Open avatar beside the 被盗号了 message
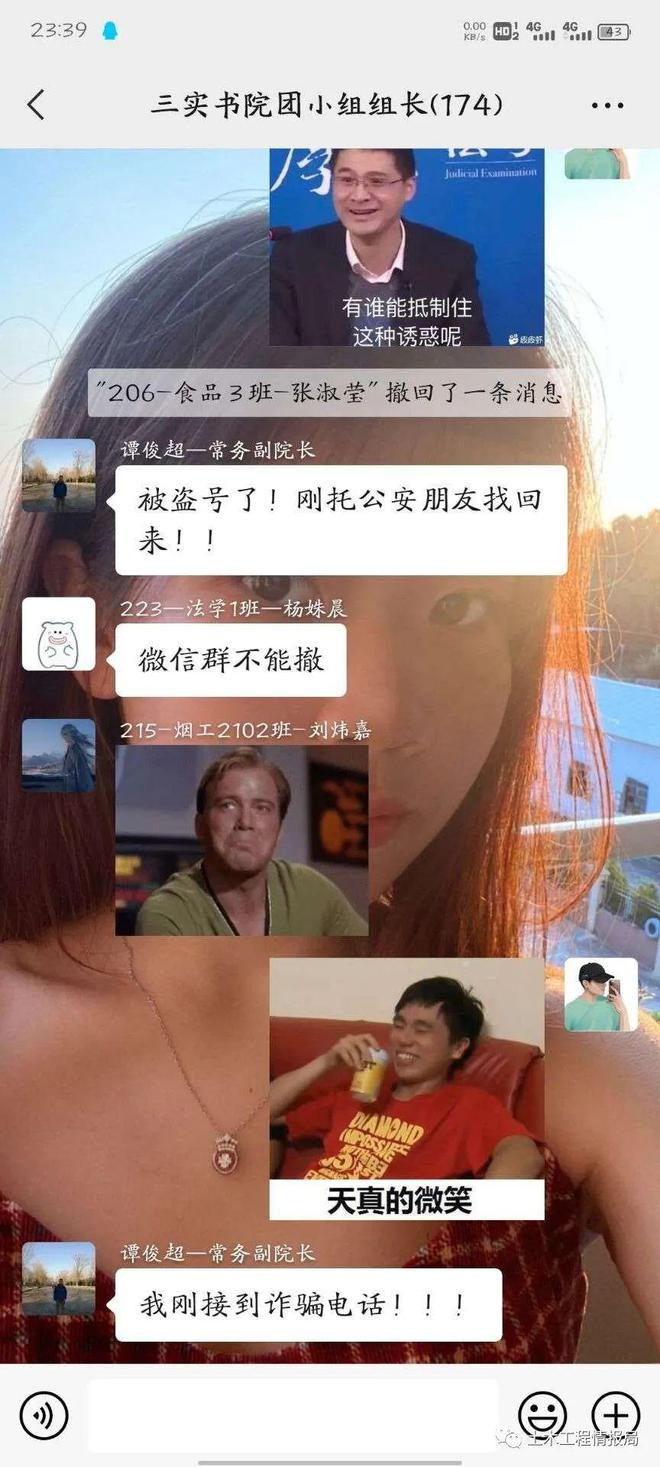660x1467 pixels. pos(59,475)
